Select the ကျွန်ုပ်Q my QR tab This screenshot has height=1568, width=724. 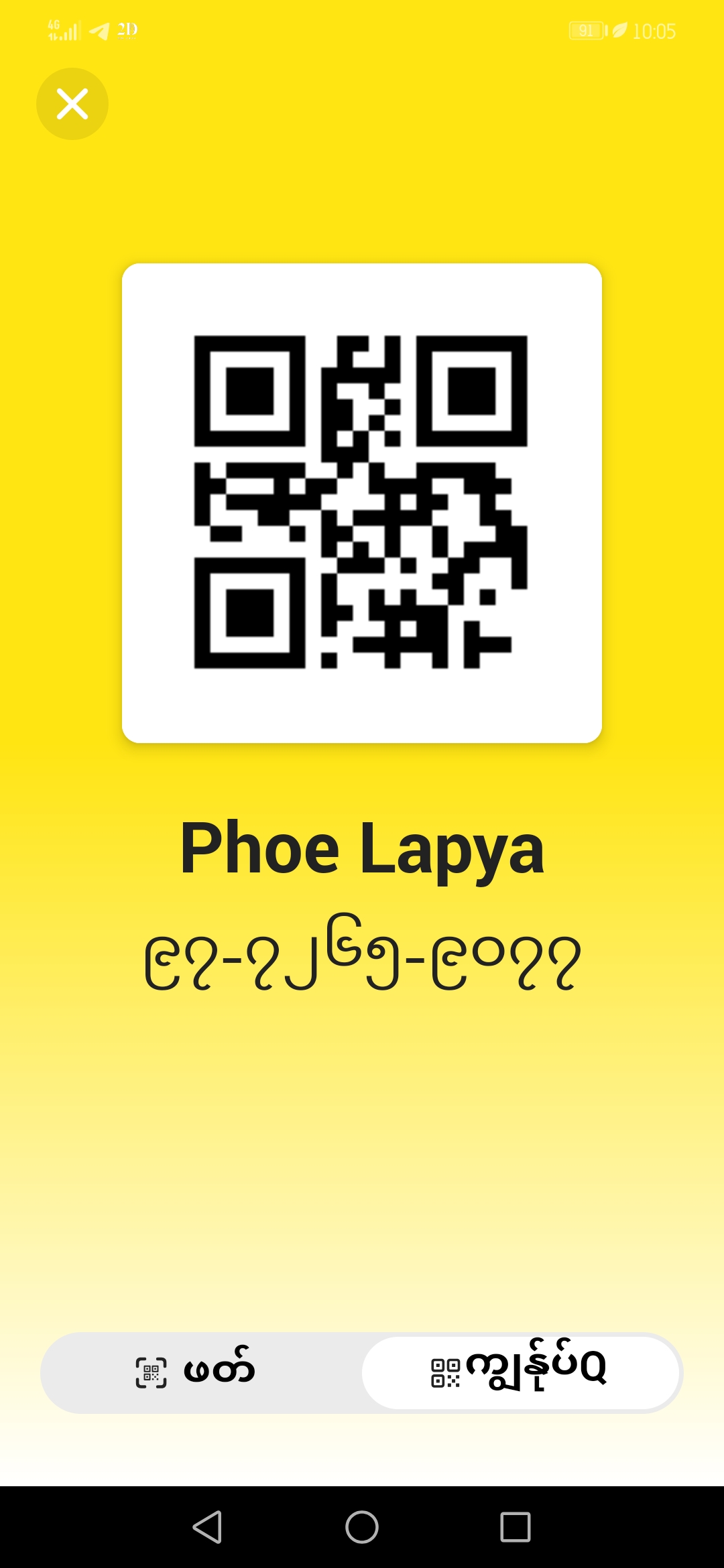[x=520, y=1372]
